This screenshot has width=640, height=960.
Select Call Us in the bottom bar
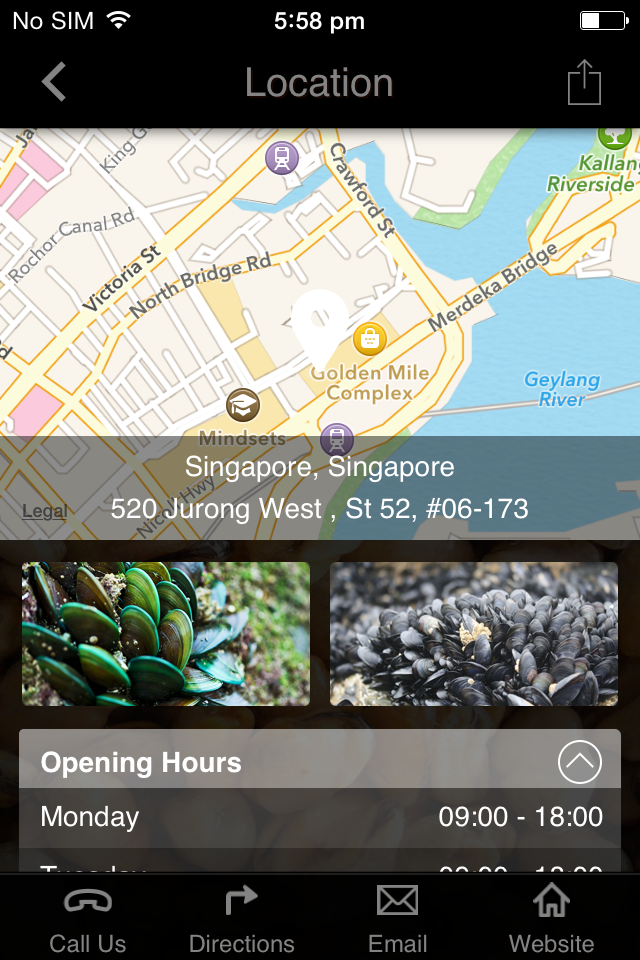click(x=88, y=920)
